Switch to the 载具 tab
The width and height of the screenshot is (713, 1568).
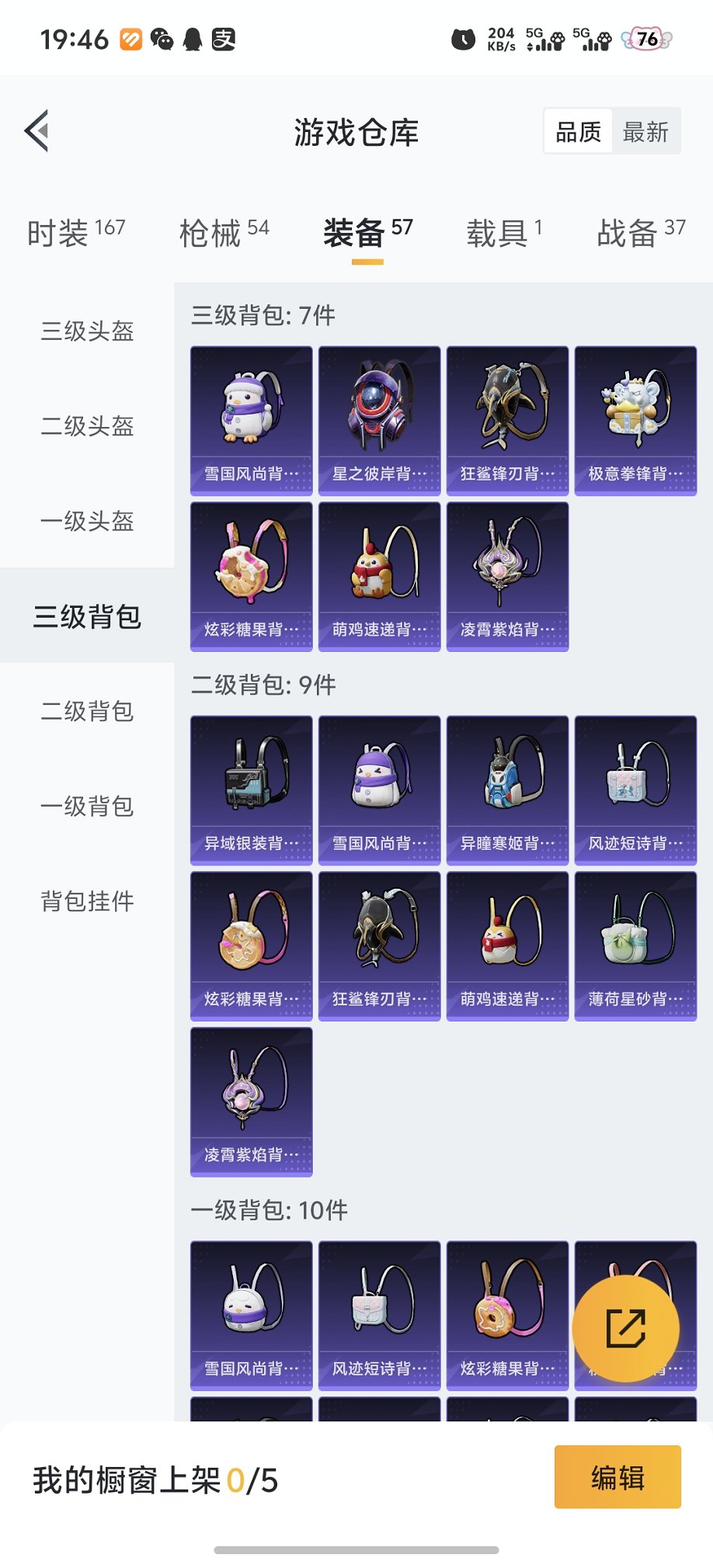point(504,232)
